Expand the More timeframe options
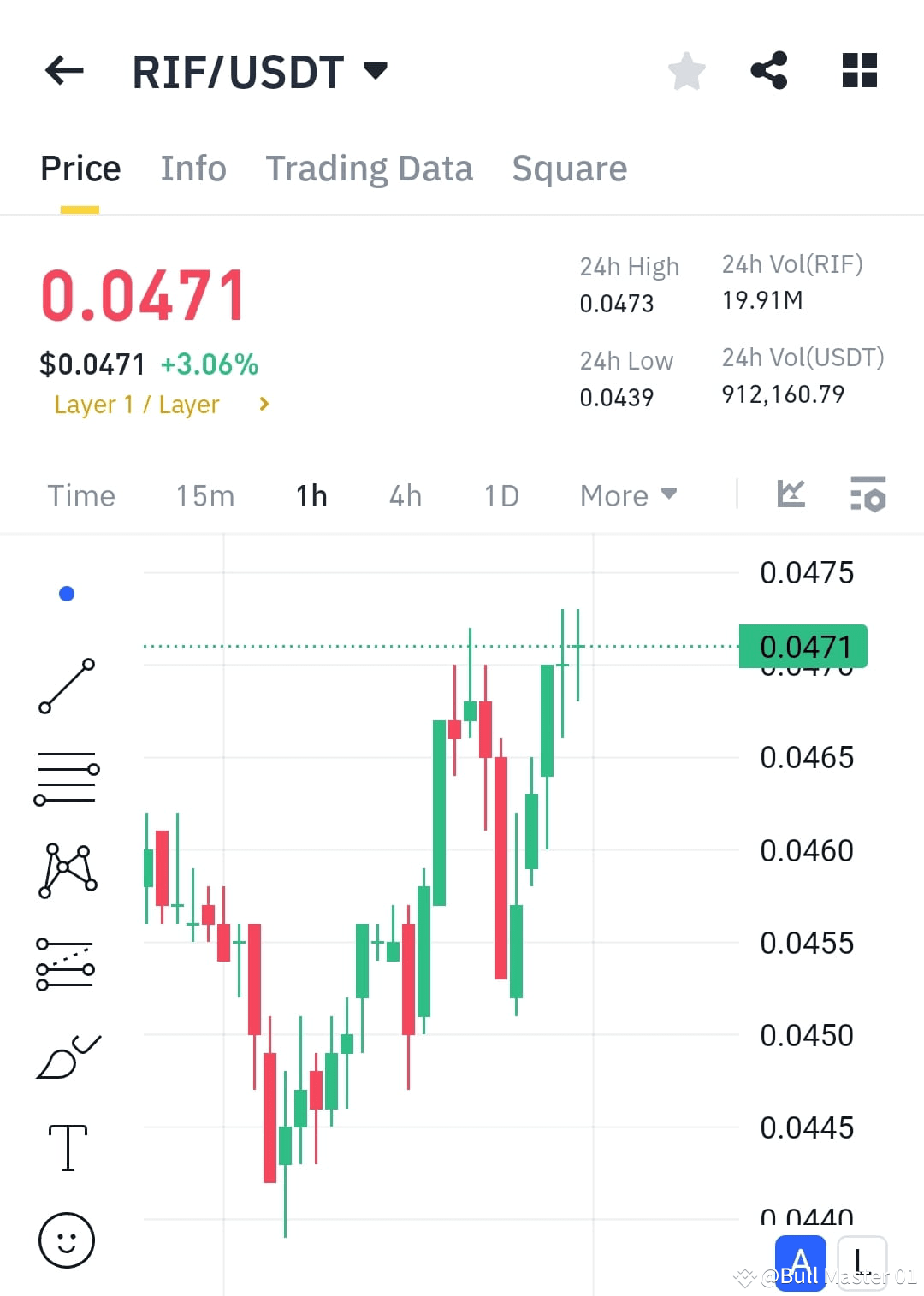This screenshot has width=924, height=1296. coord(627,495)
